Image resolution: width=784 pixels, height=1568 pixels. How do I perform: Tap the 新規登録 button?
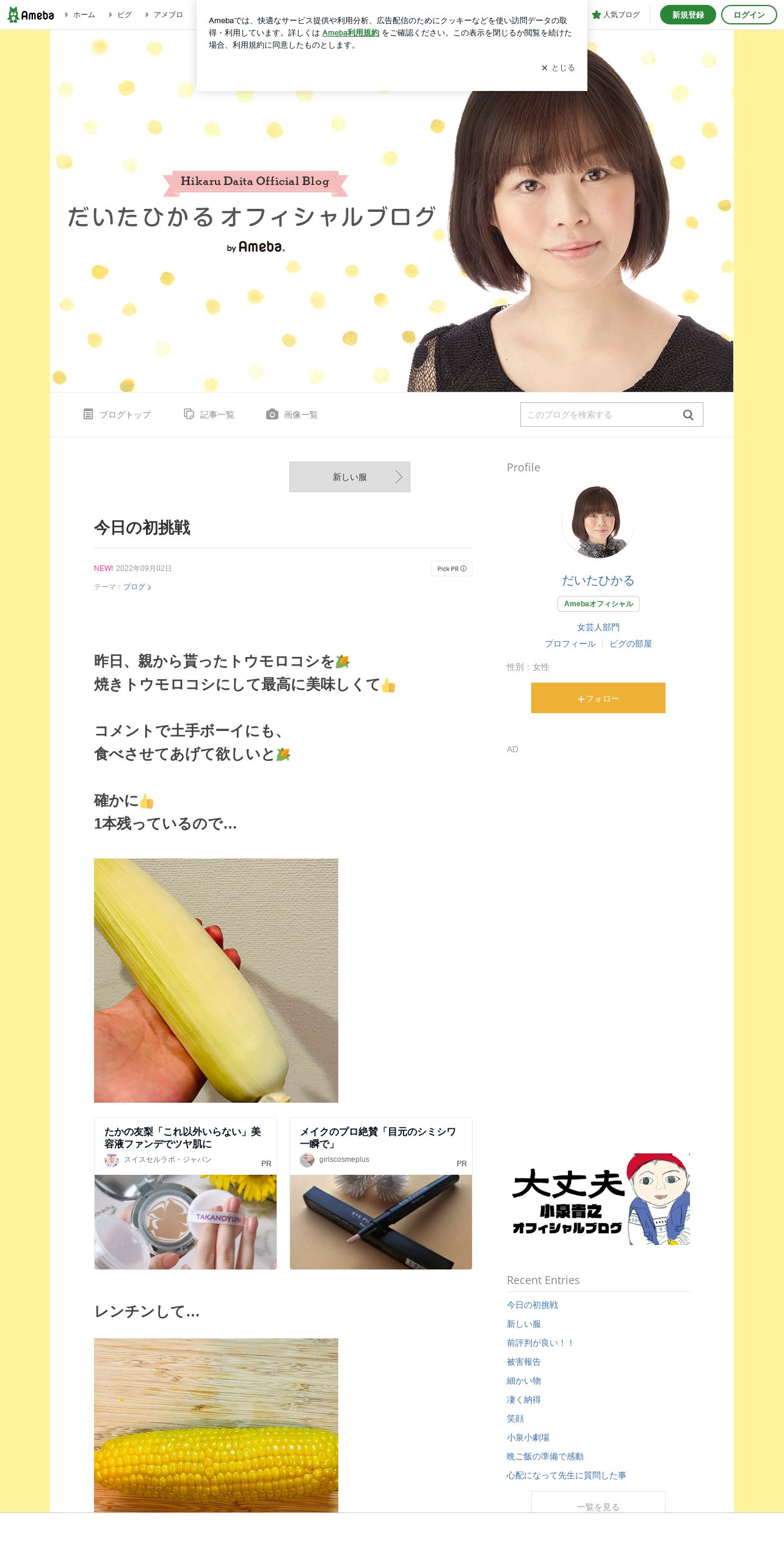pos(688,15)
